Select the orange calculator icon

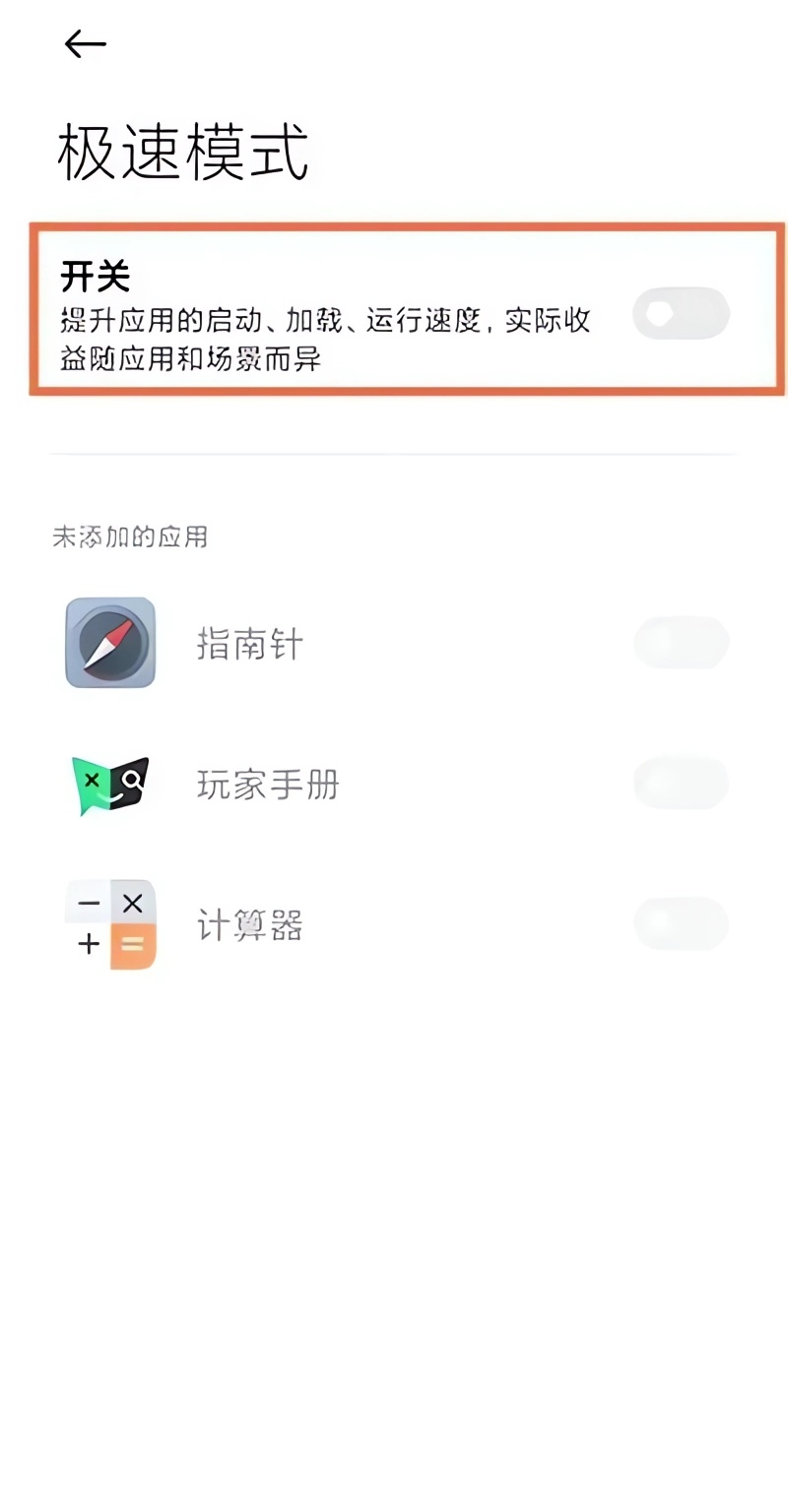110,923
